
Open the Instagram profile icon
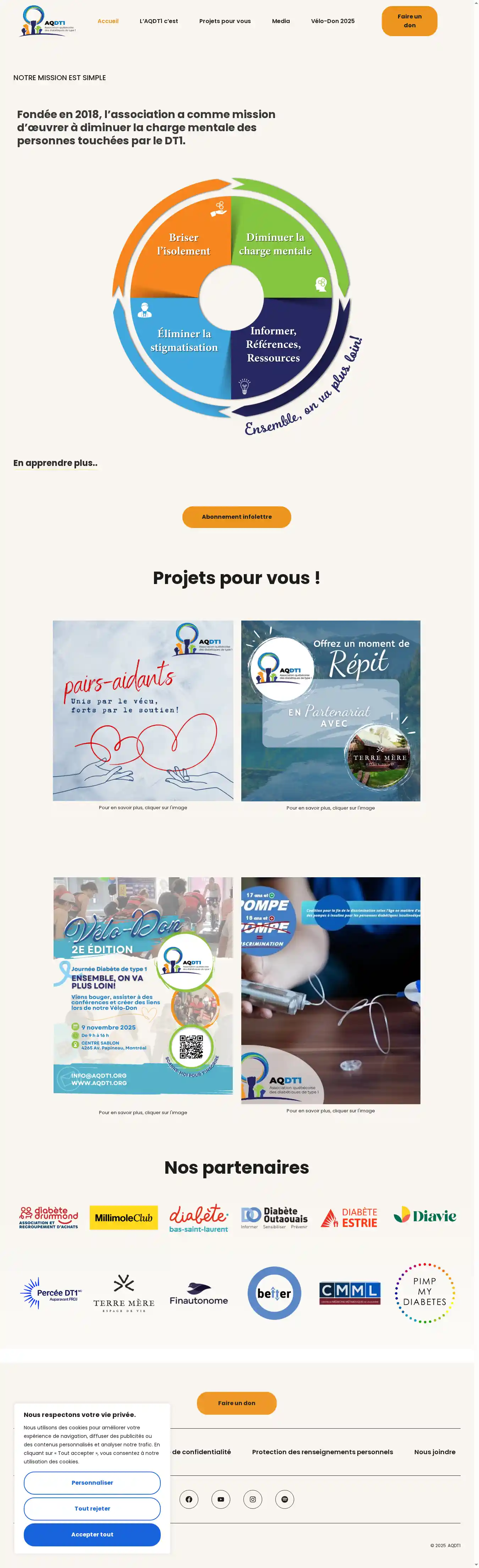point(253,1499)
